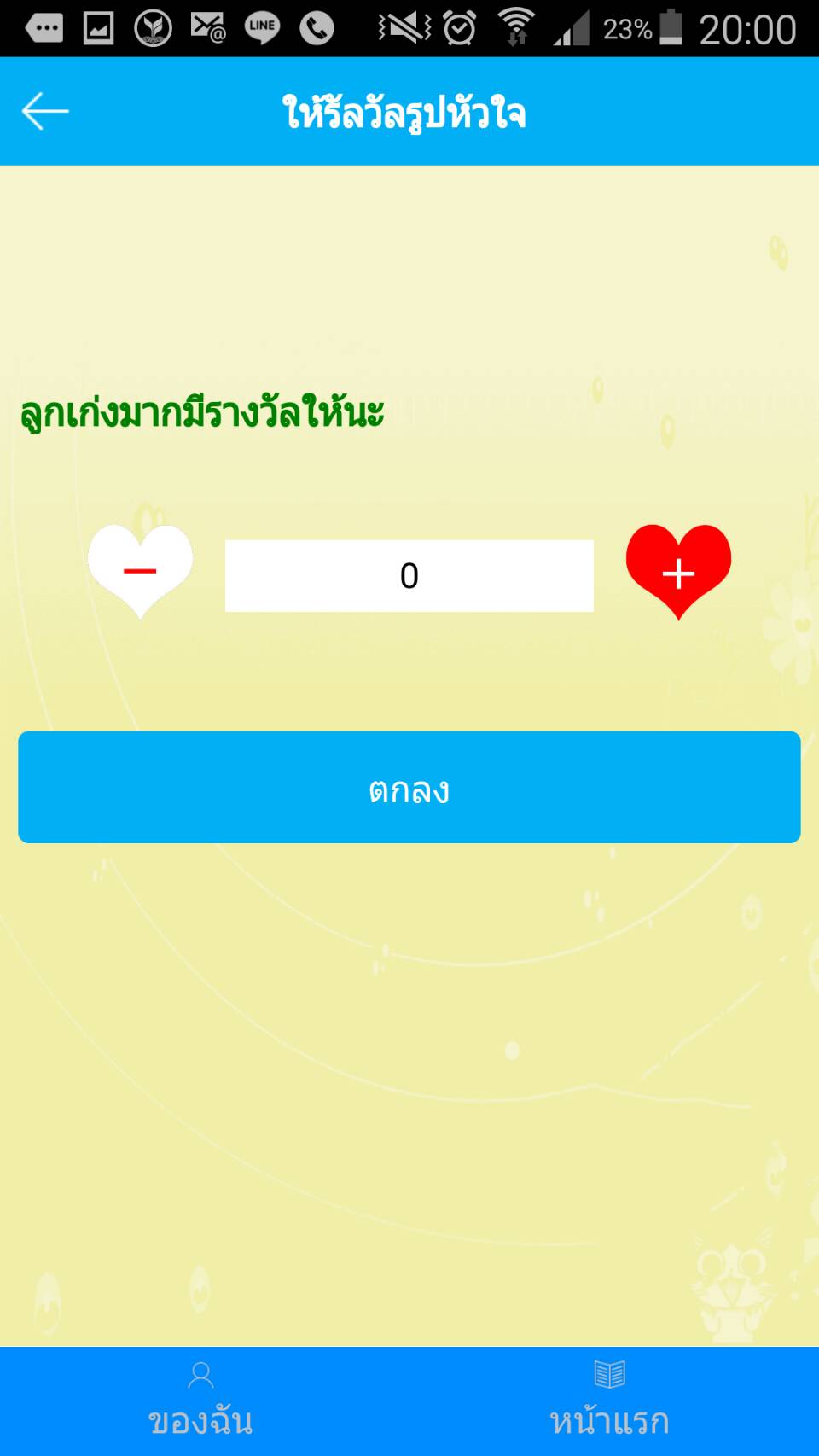
Task: Decrease hearts with the minus heart
Action: 141,569
